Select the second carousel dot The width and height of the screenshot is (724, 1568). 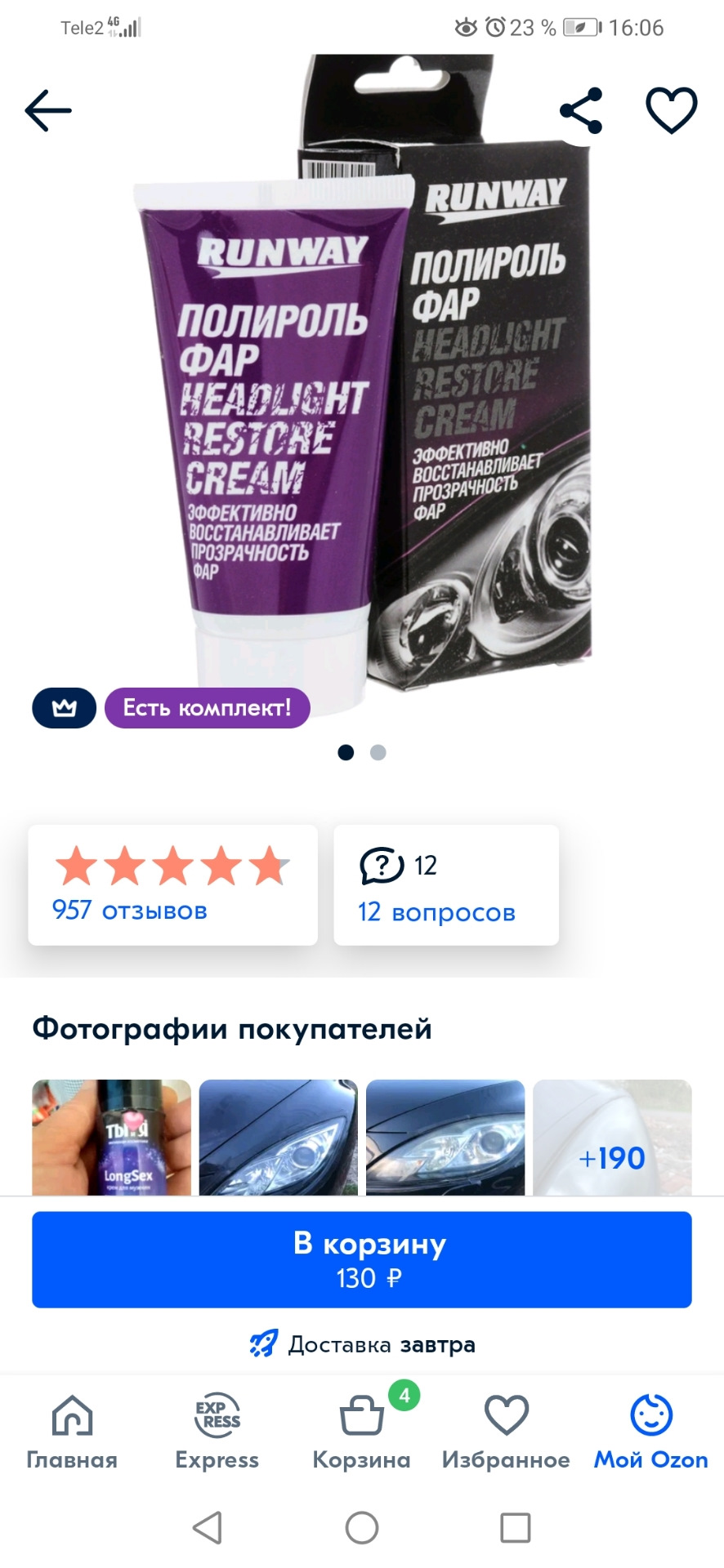378,752
